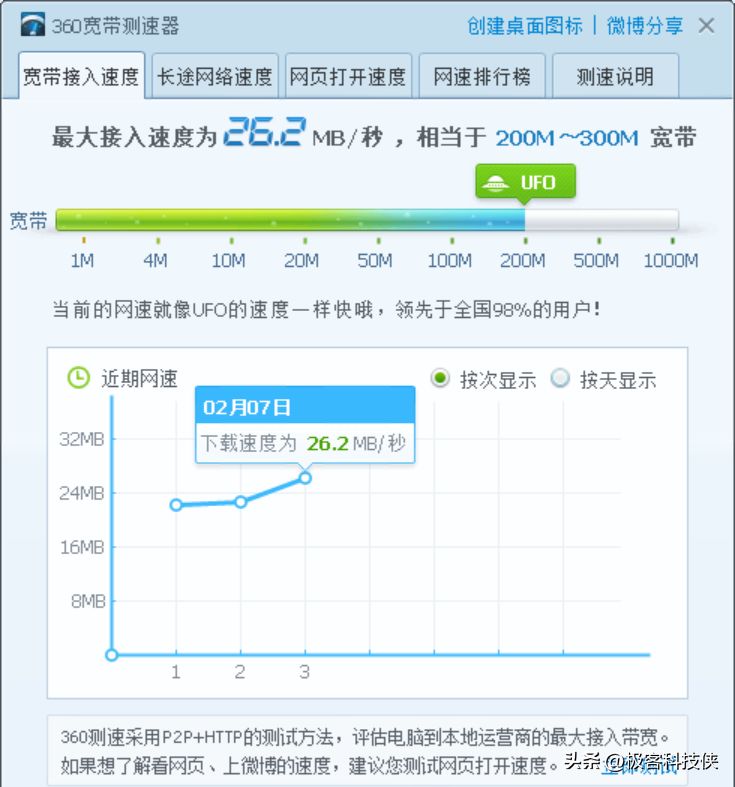
Task: Select the 按天显示 radio option
Action: 561,379
